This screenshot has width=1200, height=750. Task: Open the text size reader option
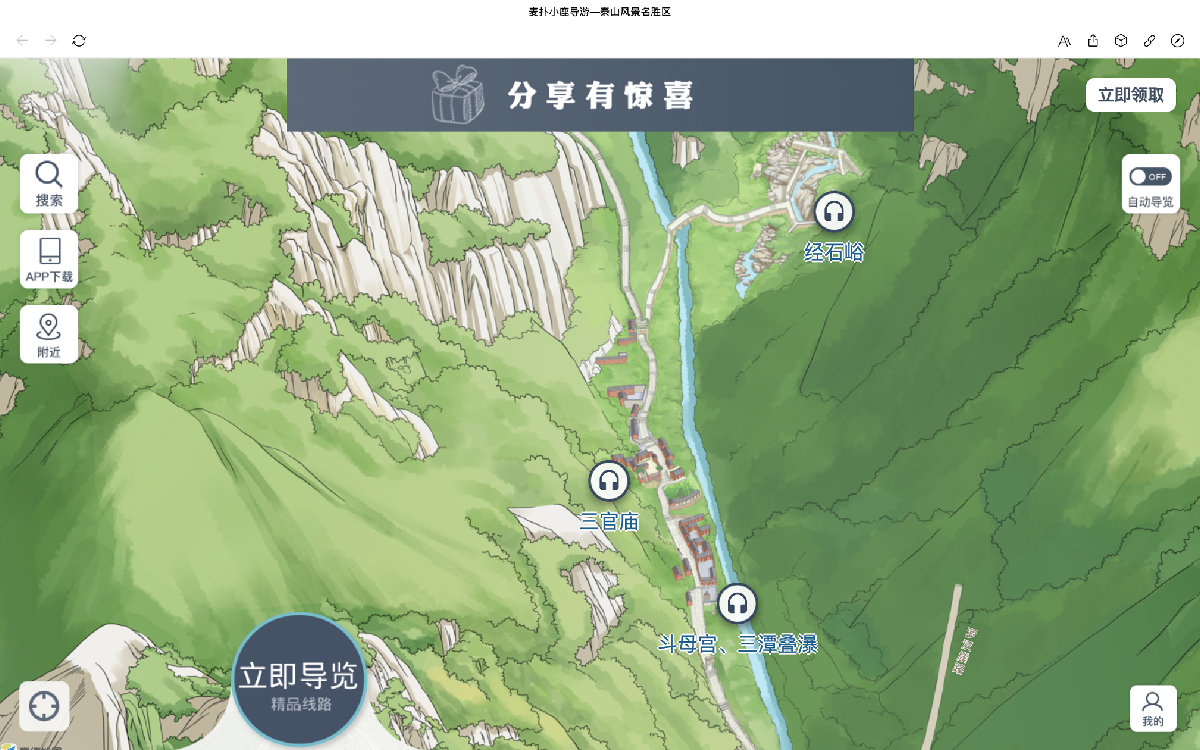1064,40
